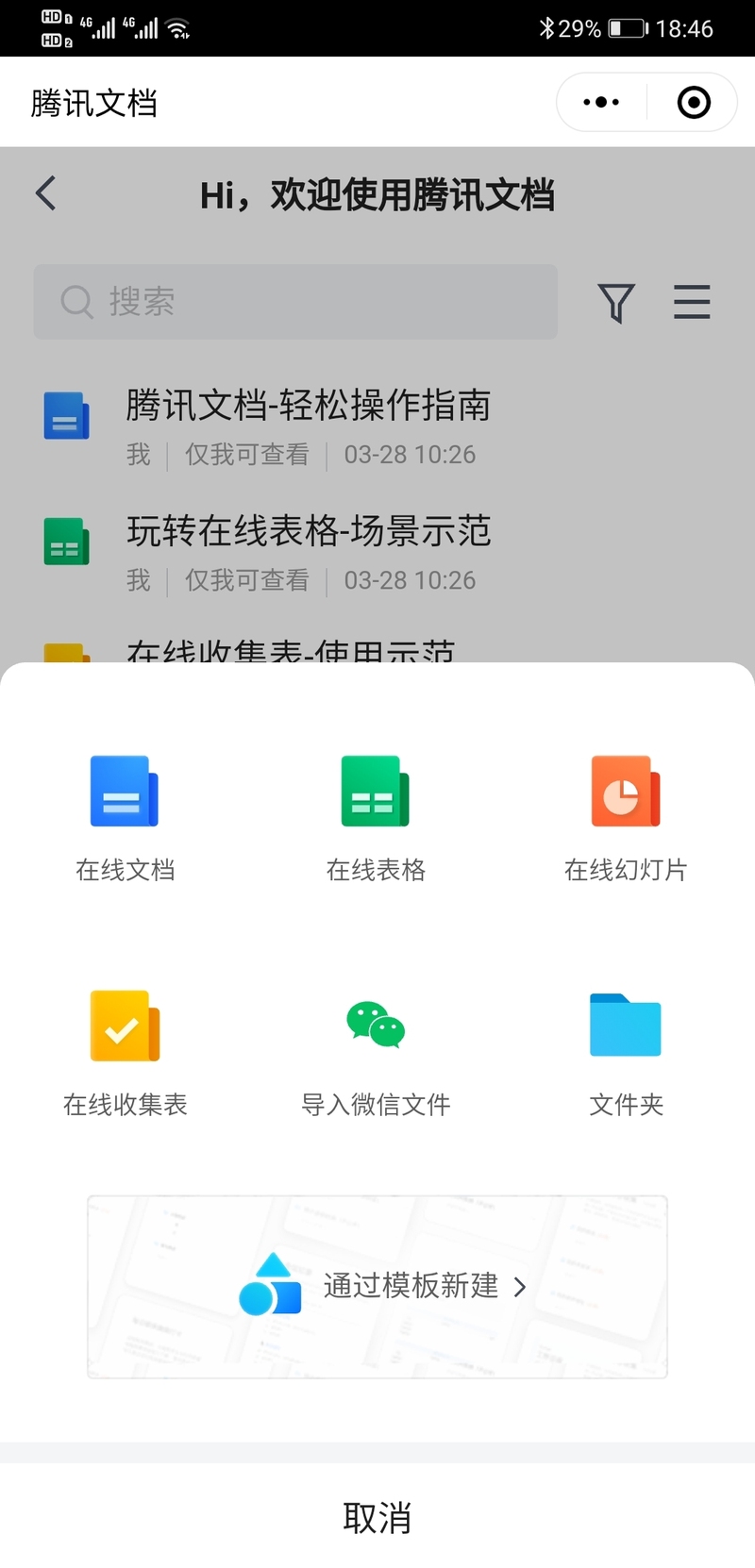This screenshot has height=1568, width=755.
Task: Create a new 在线文档
Action: pos(126,817)
